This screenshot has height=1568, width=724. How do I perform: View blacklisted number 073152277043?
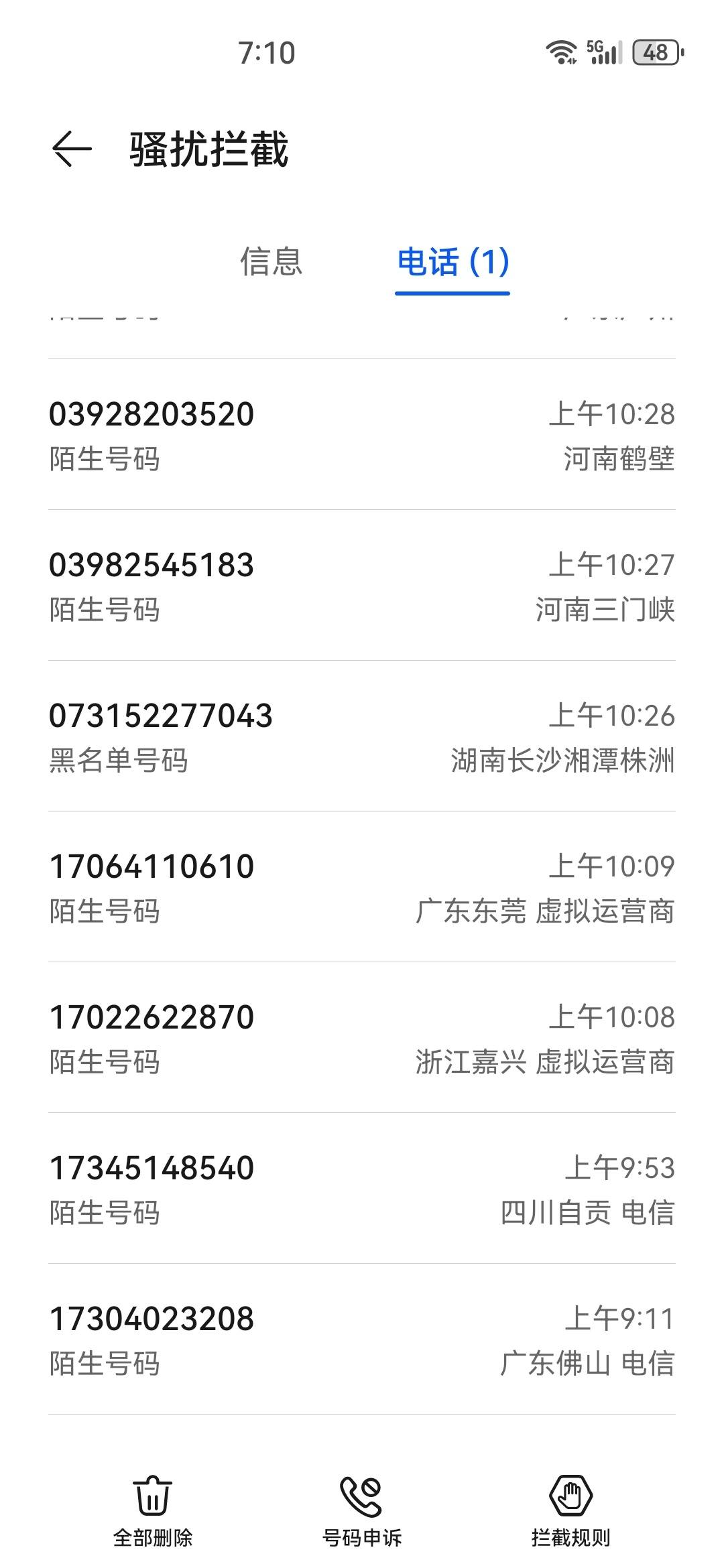click(x=362, y=736)
